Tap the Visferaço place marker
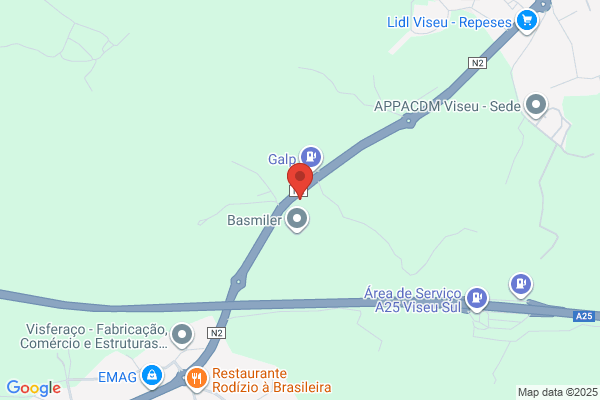600x400 pixels. point(182,335)
